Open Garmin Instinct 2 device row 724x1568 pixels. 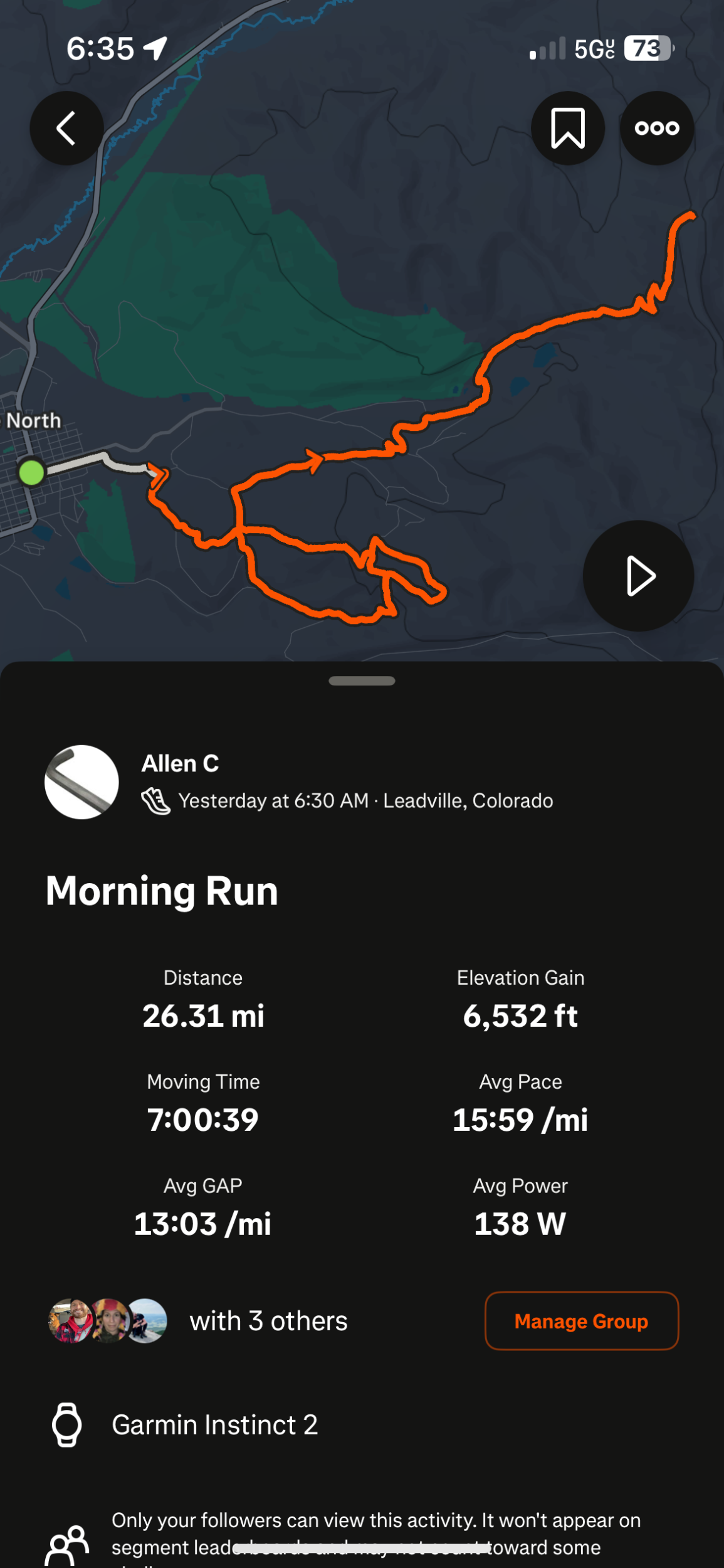362,1425
